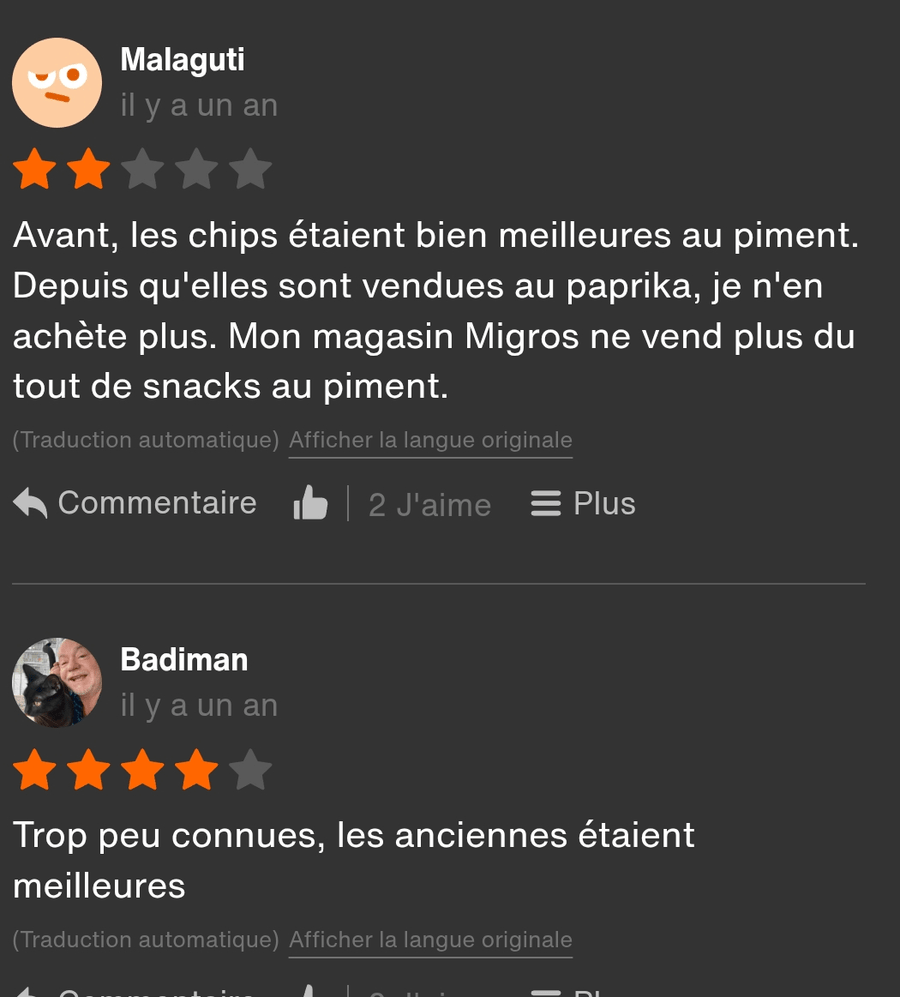Show original language of Badiman's review
Image resolution: width=900 pixels, height=997 pixels.
click(430, 940)
